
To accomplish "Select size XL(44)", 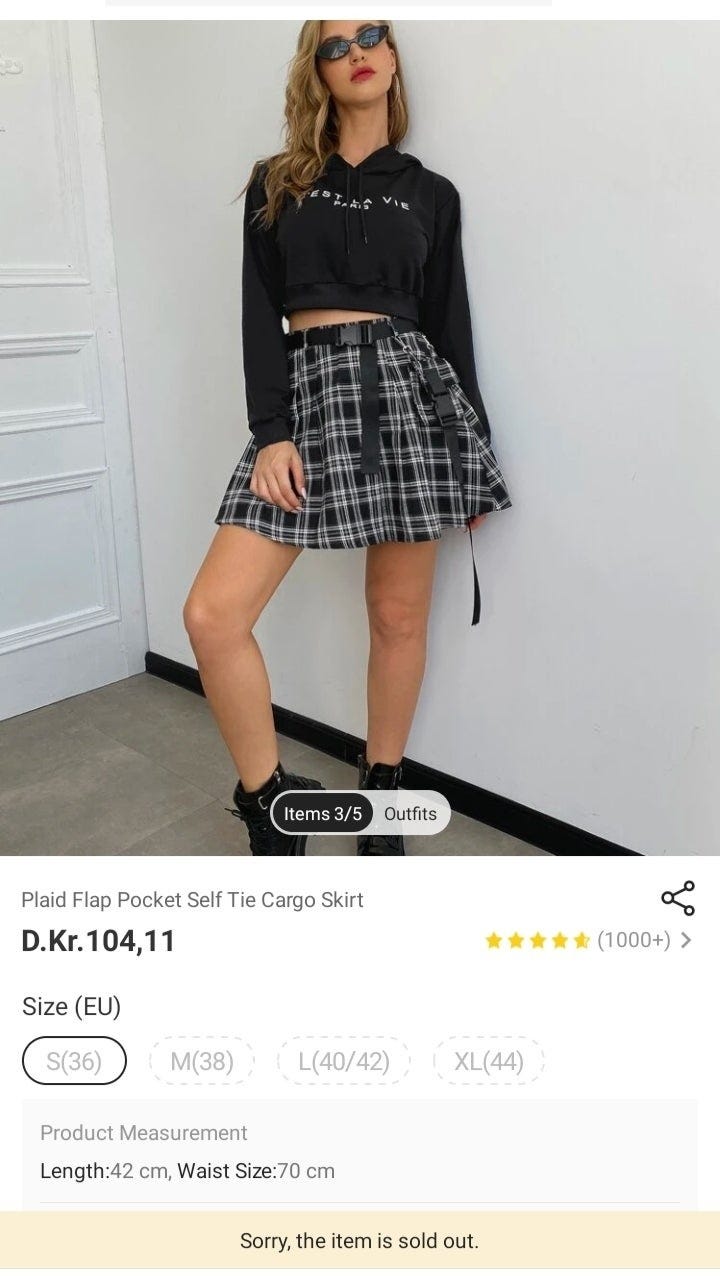I will click(x=487, y=1061).
